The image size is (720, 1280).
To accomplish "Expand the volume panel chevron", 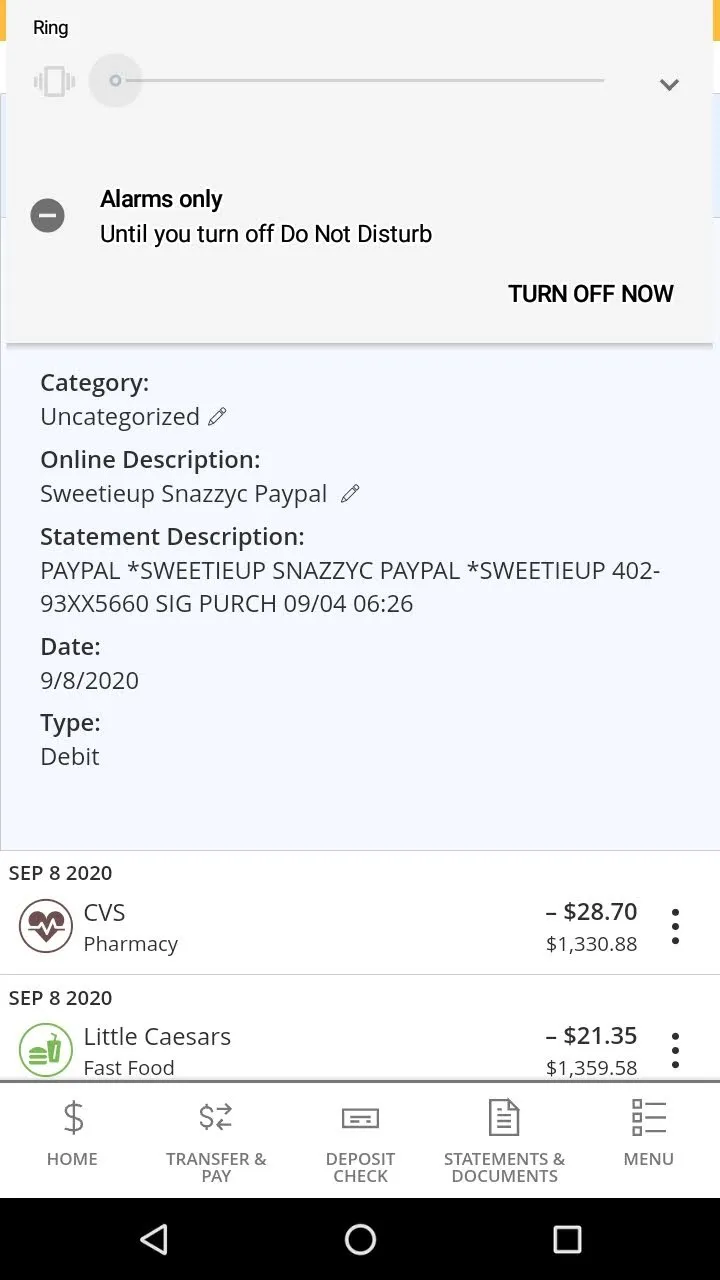I will (x=670, y=85).
